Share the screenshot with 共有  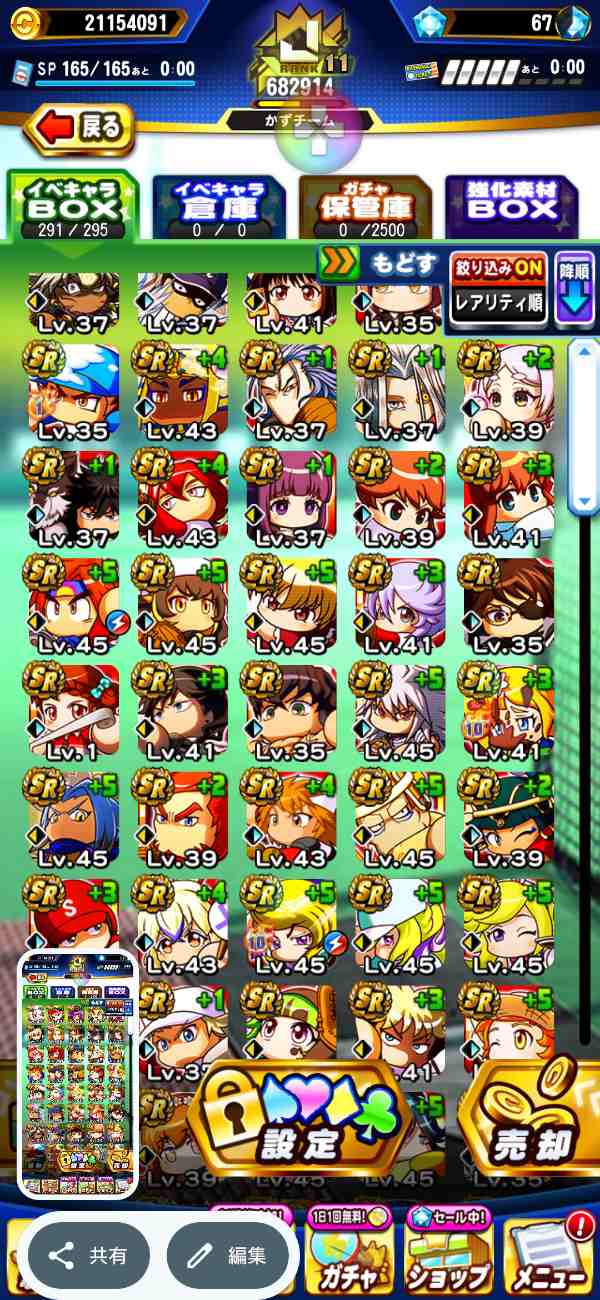pos(88,1255)
